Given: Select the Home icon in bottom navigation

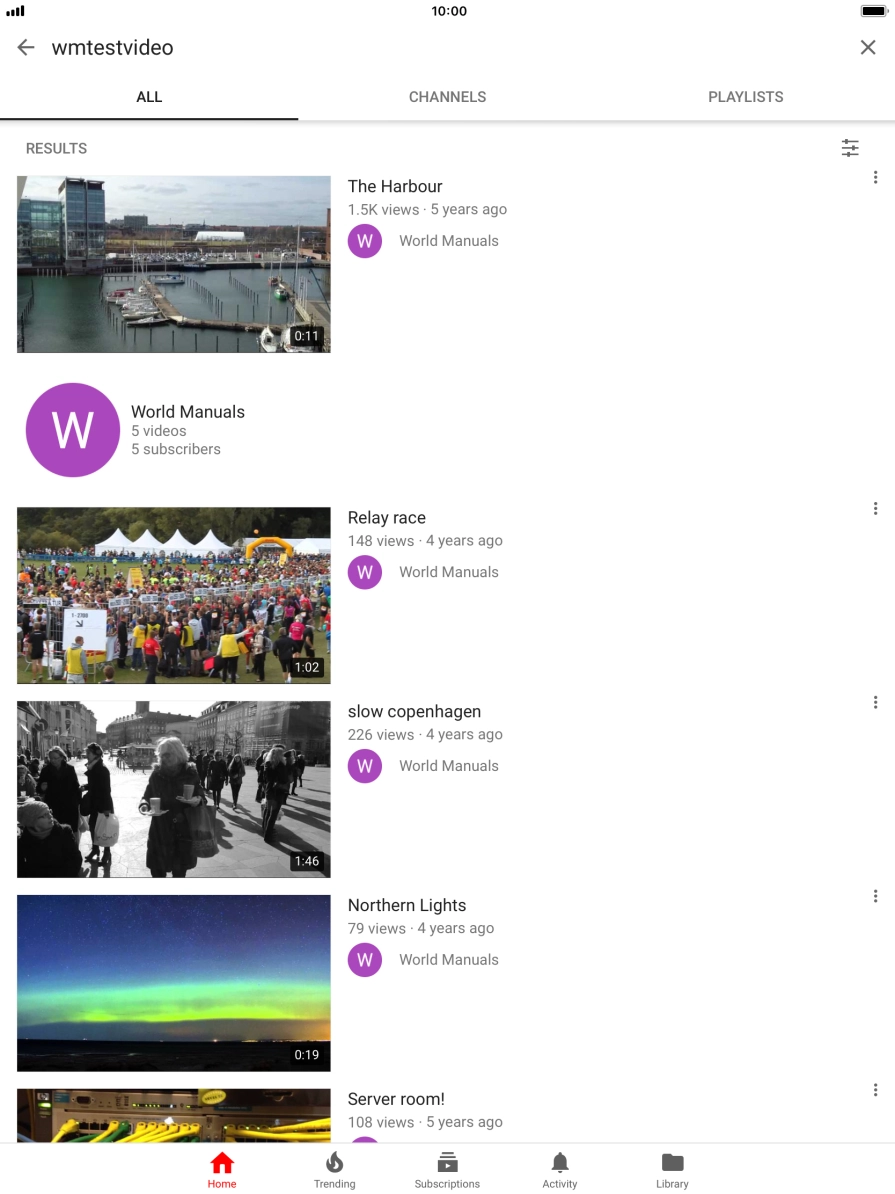Looking at the screenshot, I should coord(221,1168).
